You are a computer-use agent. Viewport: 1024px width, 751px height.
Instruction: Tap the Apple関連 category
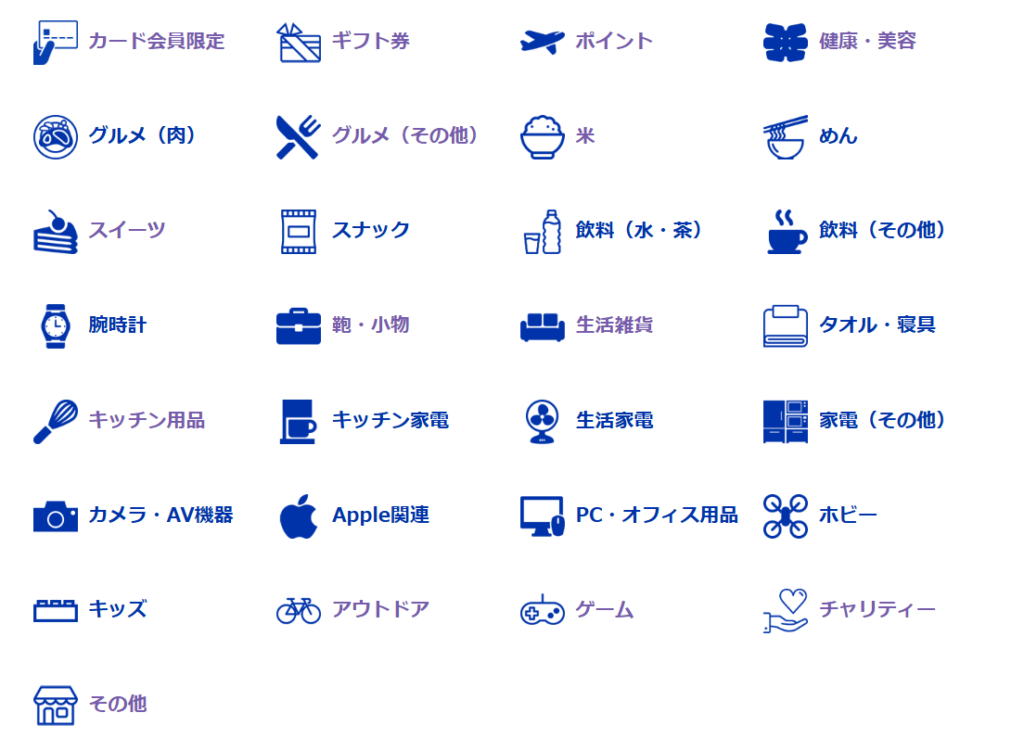click(380, 515)
